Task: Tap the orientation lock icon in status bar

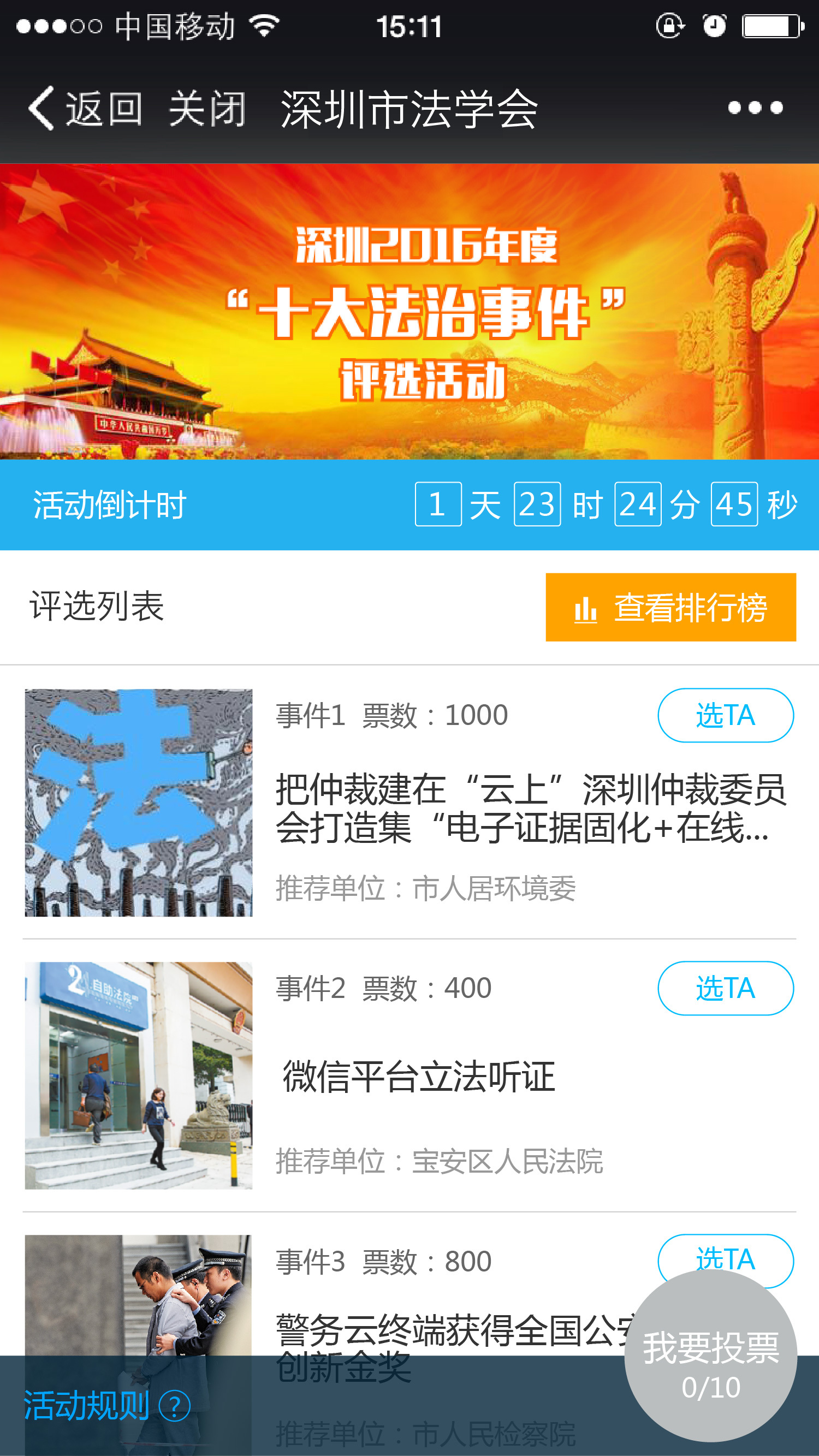Action: tap(670, 26)
